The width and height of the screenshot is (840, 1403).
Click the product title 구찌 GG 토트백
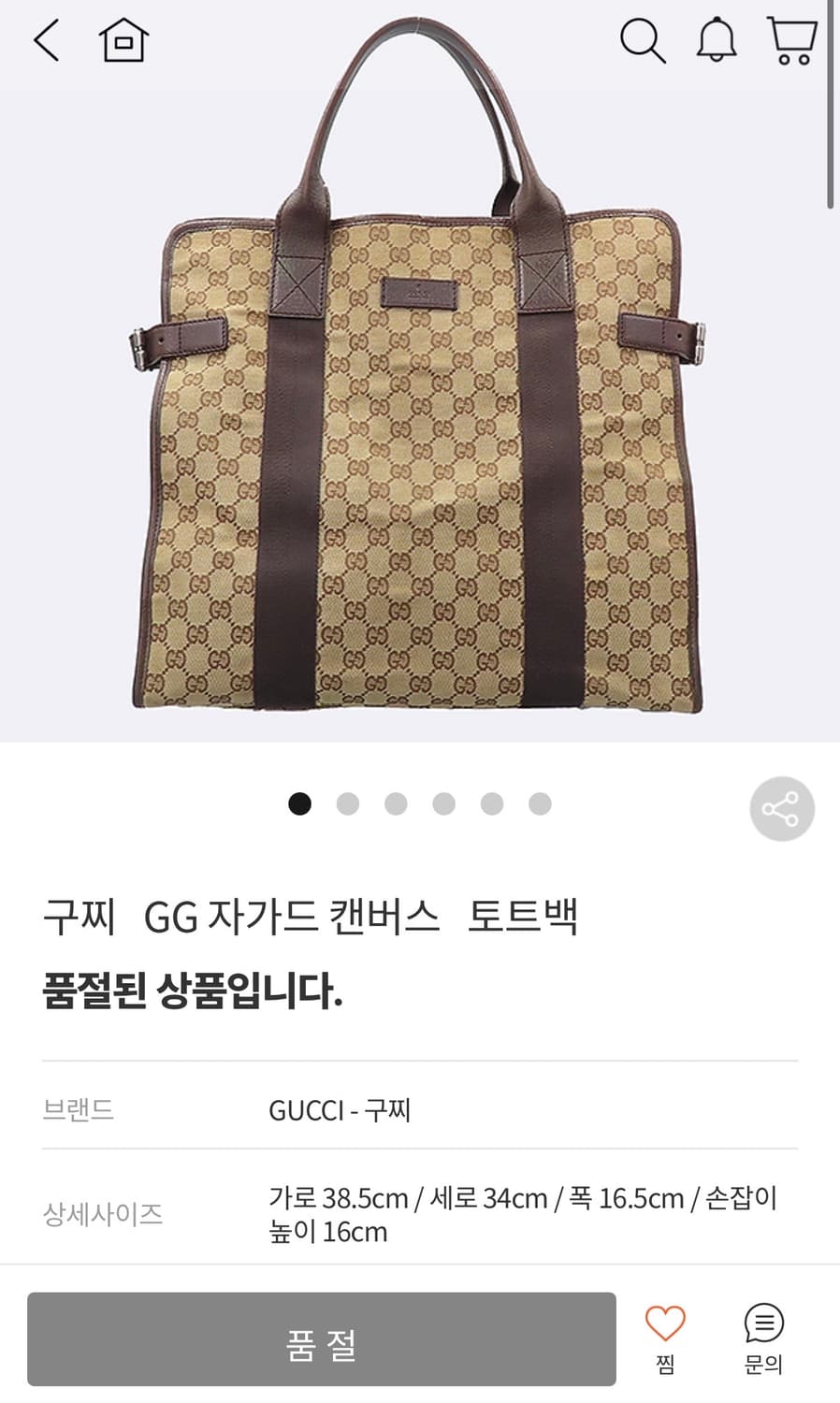[312, 918]
